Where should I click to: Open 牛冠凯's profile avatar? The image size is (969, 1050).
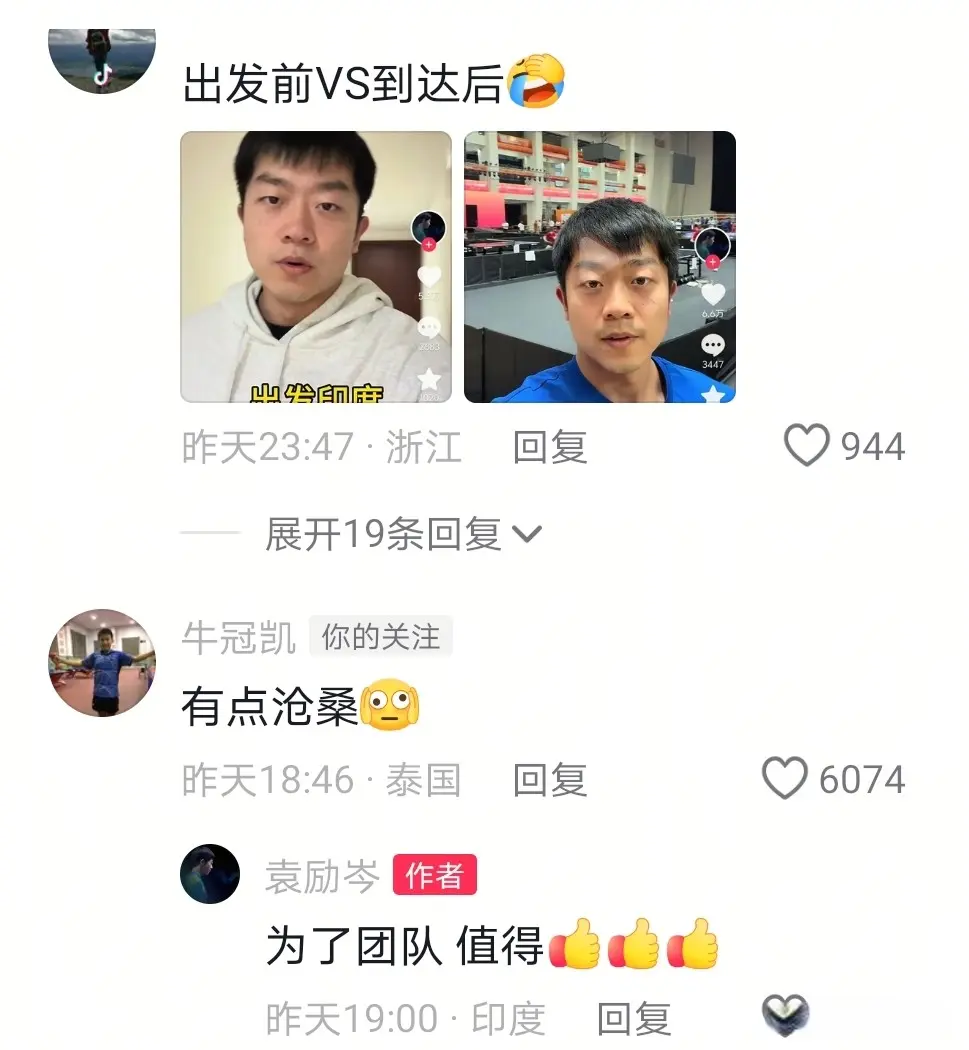tap(102, 662)
